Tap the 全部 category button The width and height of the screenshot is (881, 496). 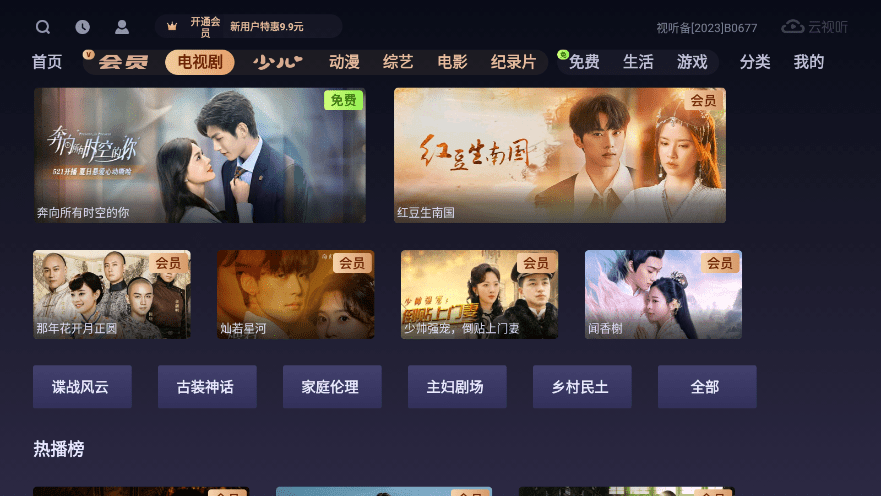706,387
